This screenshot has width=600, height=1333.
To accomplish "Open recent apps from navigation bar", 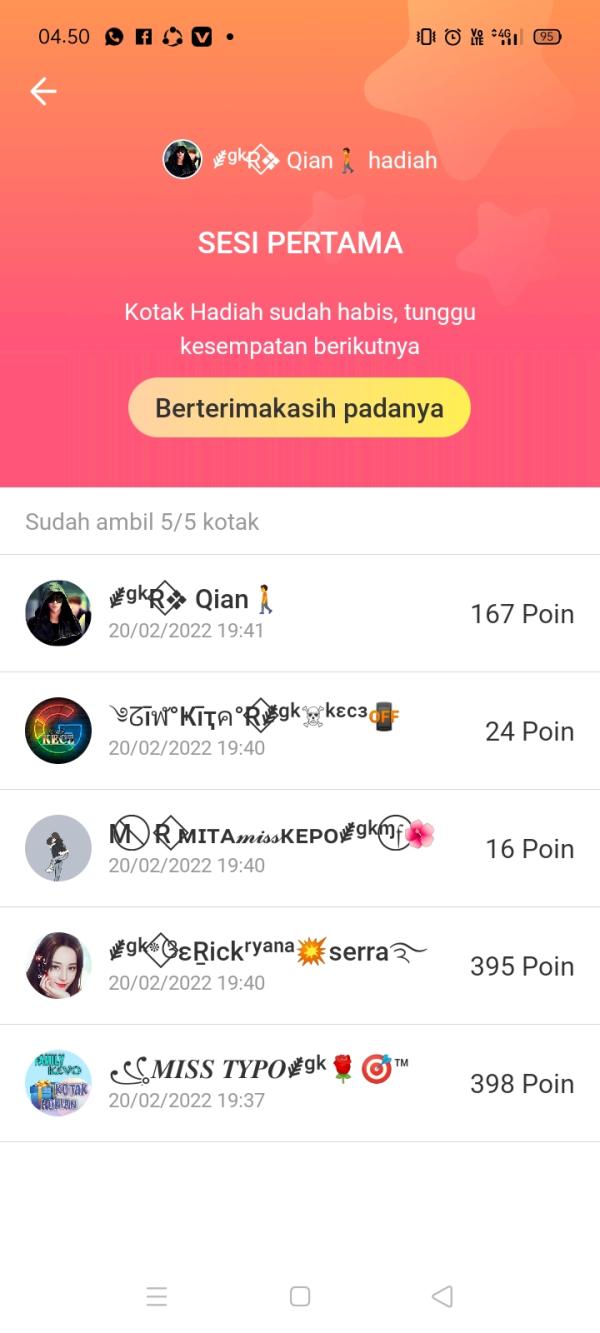I will point(157,1297).
